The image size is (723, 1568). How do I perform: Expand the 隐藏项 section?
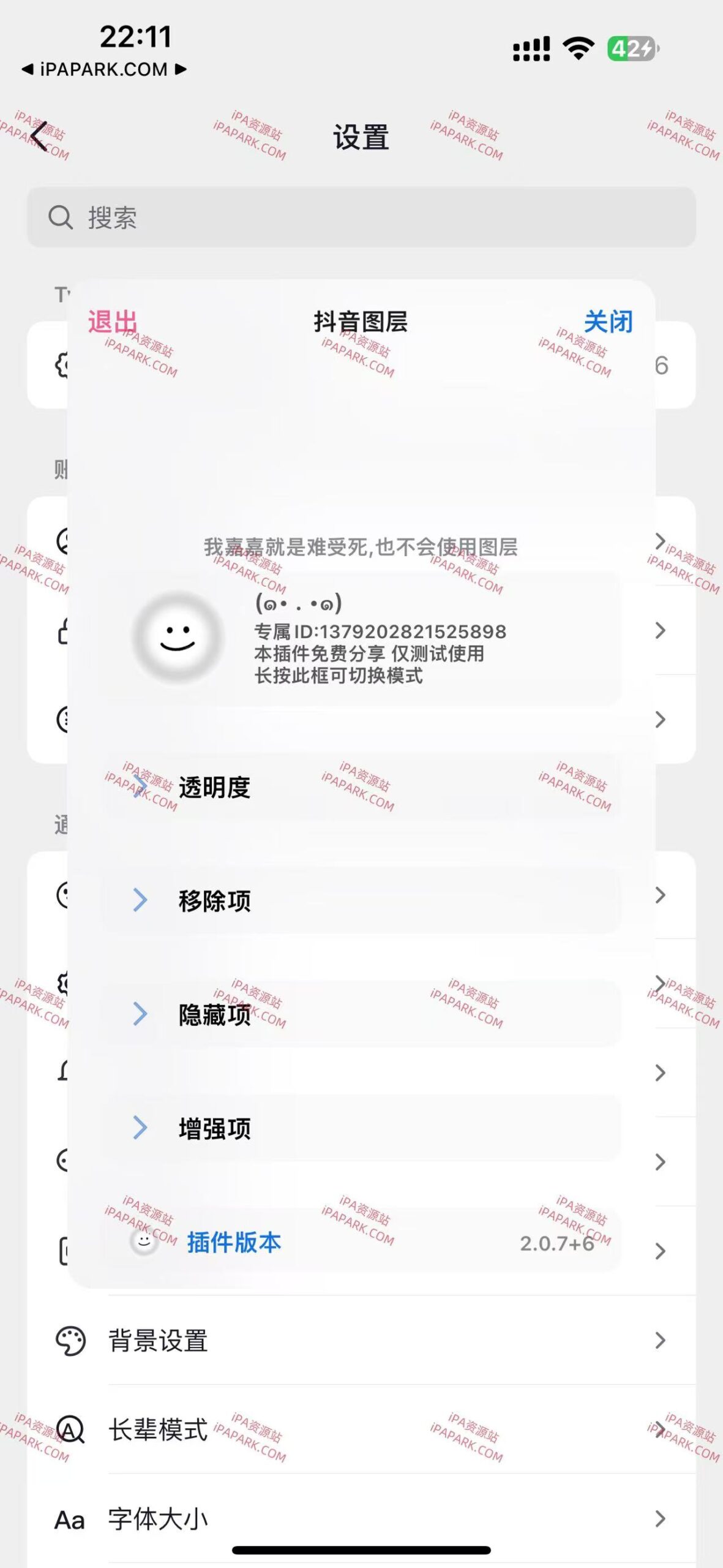(214, 1014)
